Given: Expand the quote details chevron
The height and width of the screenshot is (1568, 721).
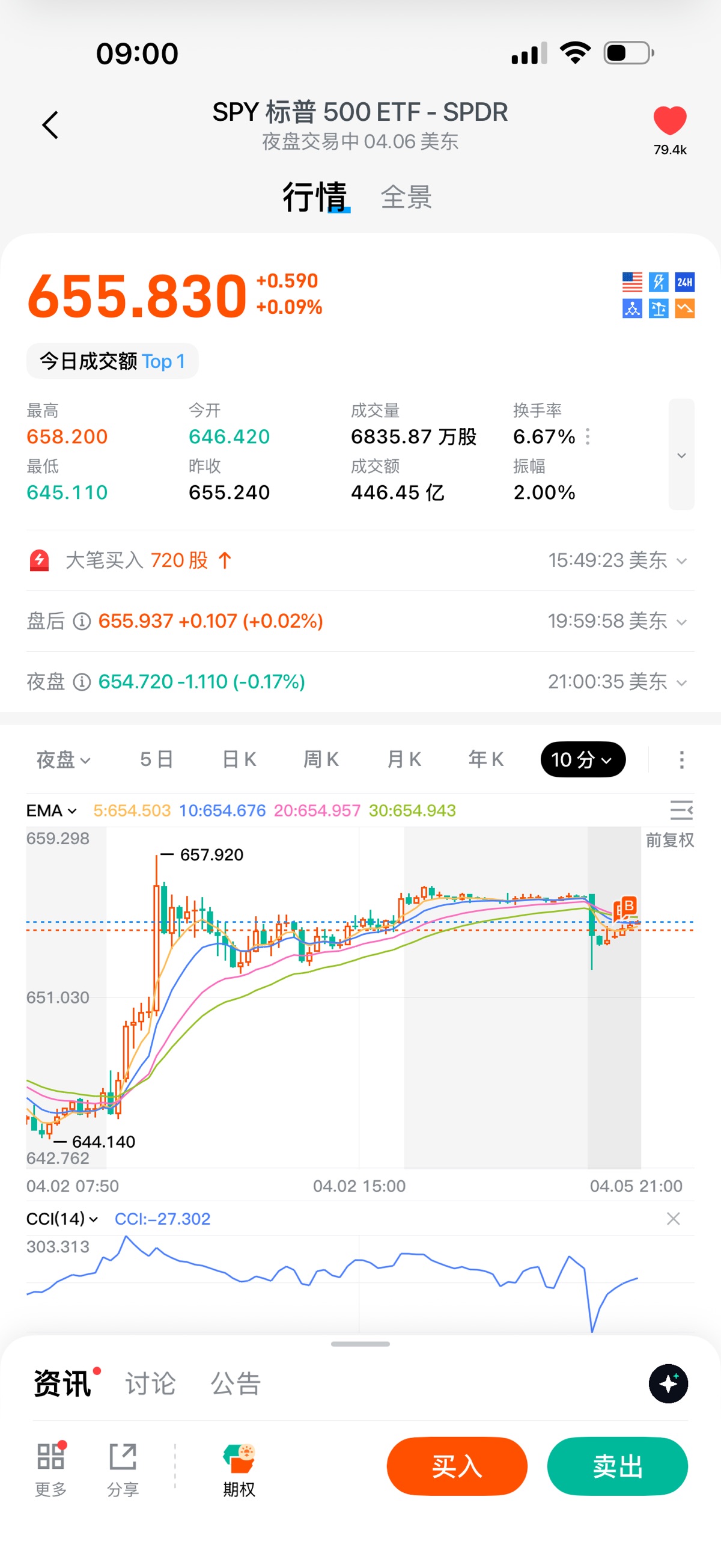Looking at the screenshot, I should (681, 455).
